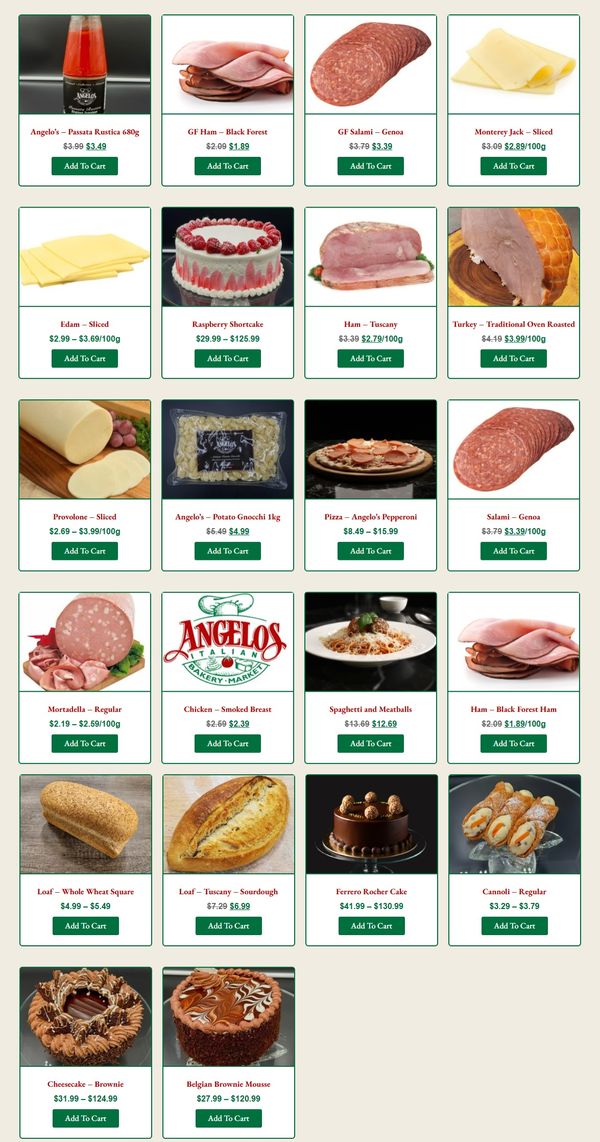Screen dimensions: 600x1142
Task: View the Provolone Sliced product photo
Action: (x=85, y=449)
